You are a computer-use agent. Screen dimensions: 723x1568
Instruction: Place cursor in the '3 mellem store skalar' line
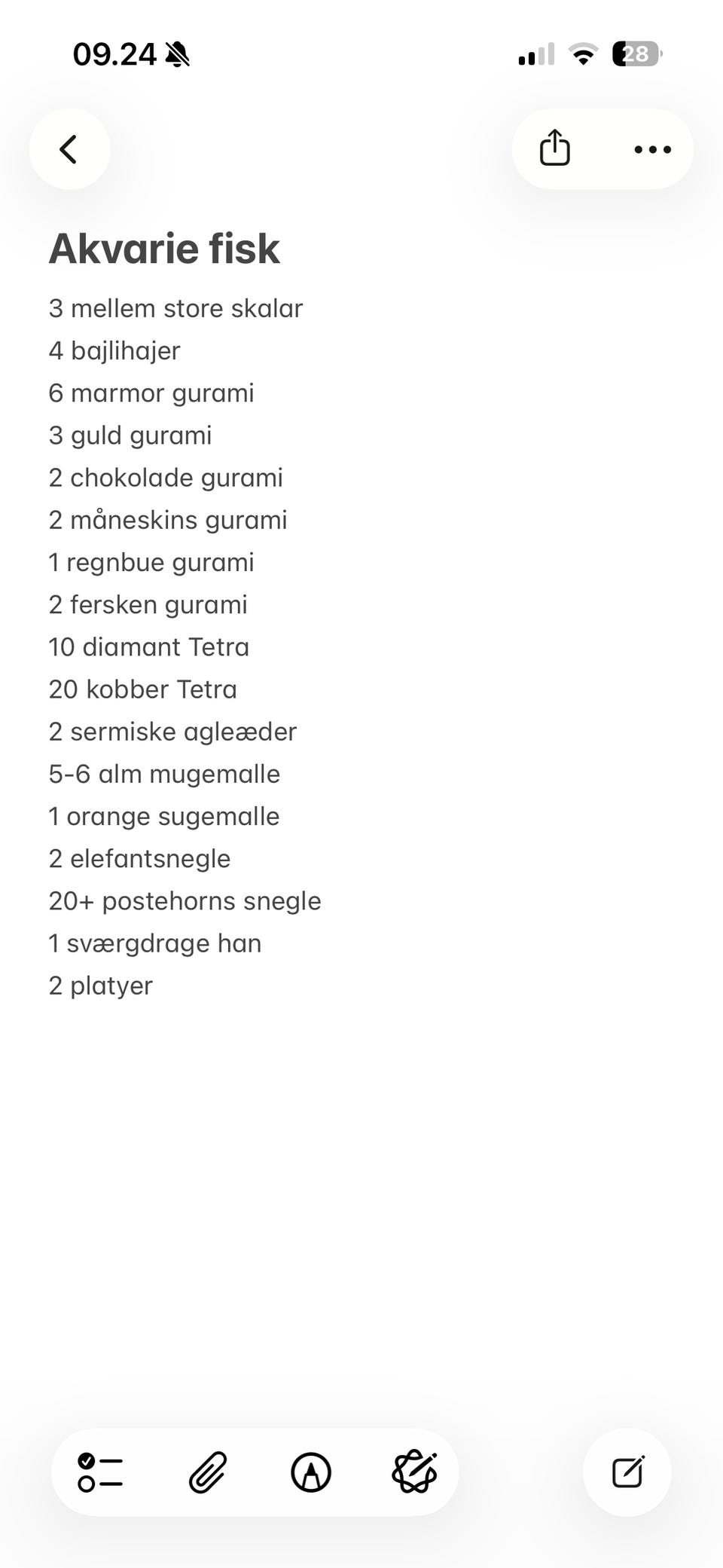(x=175, y=308)
